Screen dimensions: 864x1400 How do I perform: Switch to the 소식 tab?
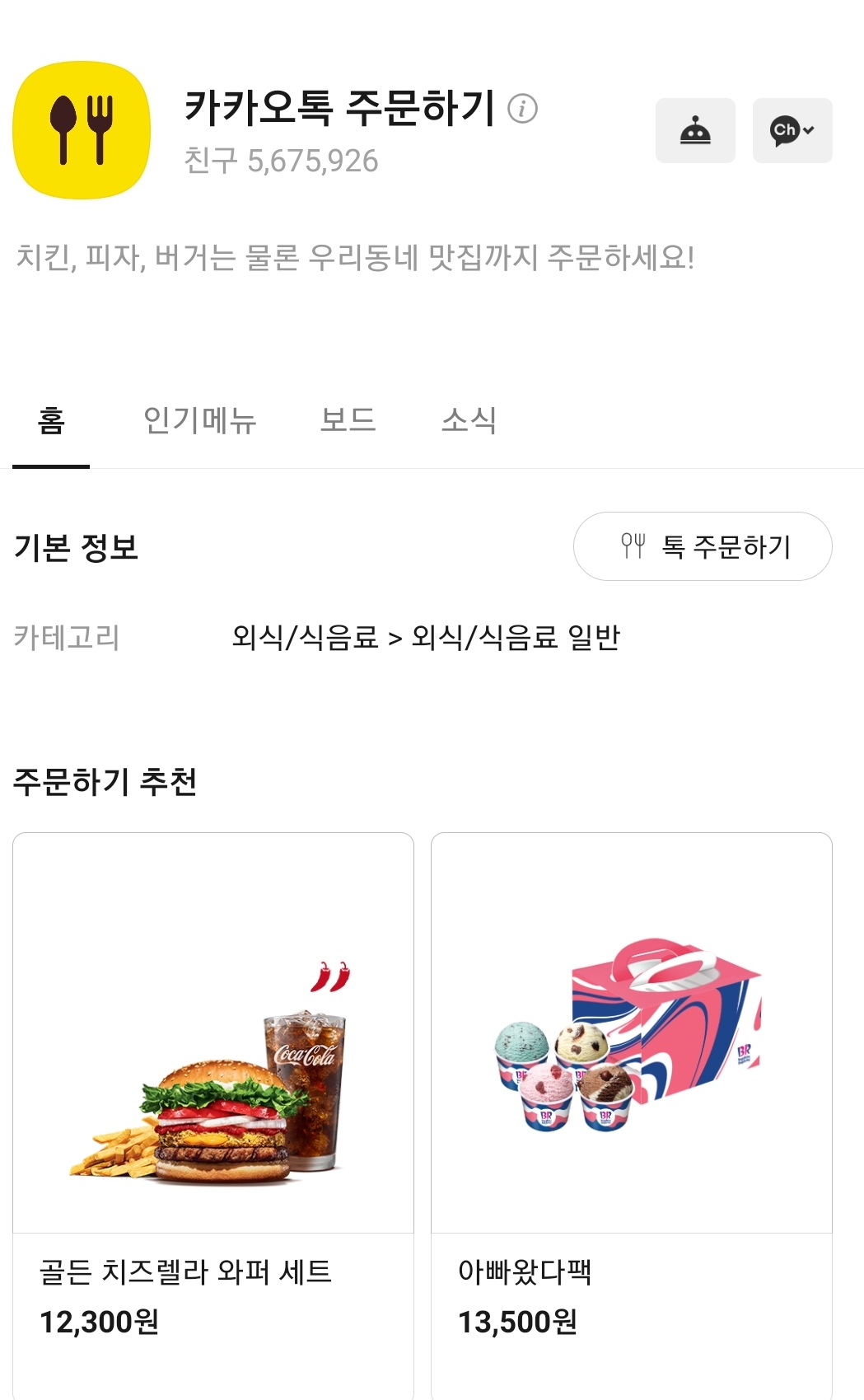tap(469, 420)
